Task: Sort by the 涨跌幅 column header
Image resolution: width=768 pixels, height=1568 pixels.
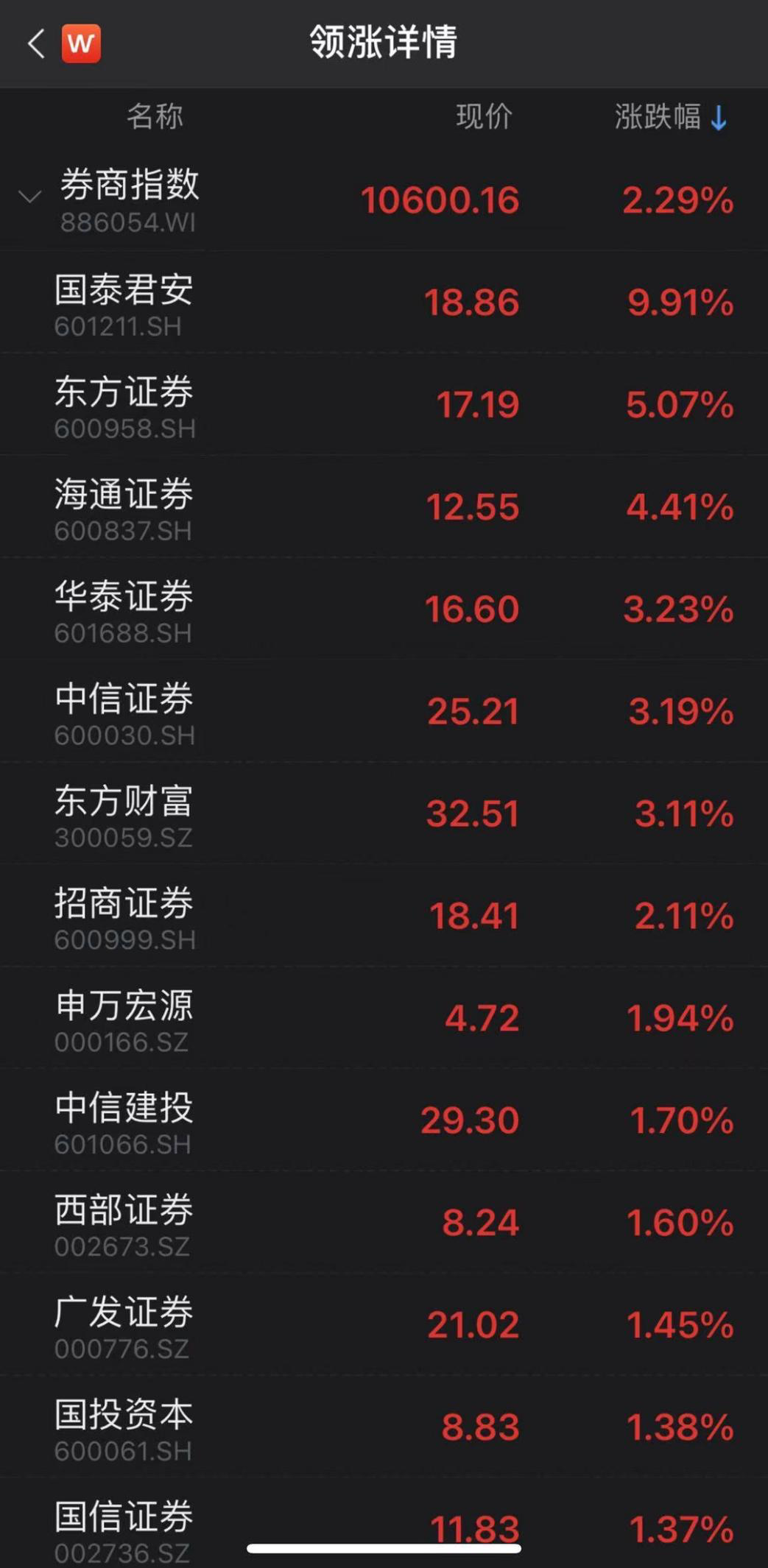Action: pyautogui.click(x=671, y=116)
